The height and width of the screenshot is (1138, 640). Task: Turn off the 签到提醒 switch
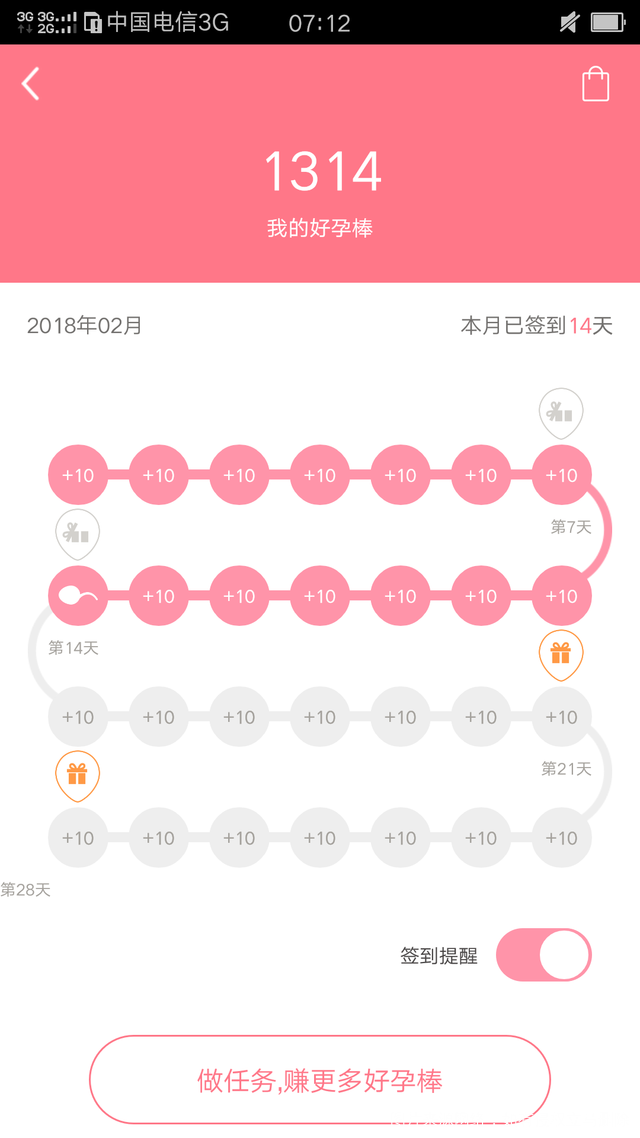click(543, 955)
